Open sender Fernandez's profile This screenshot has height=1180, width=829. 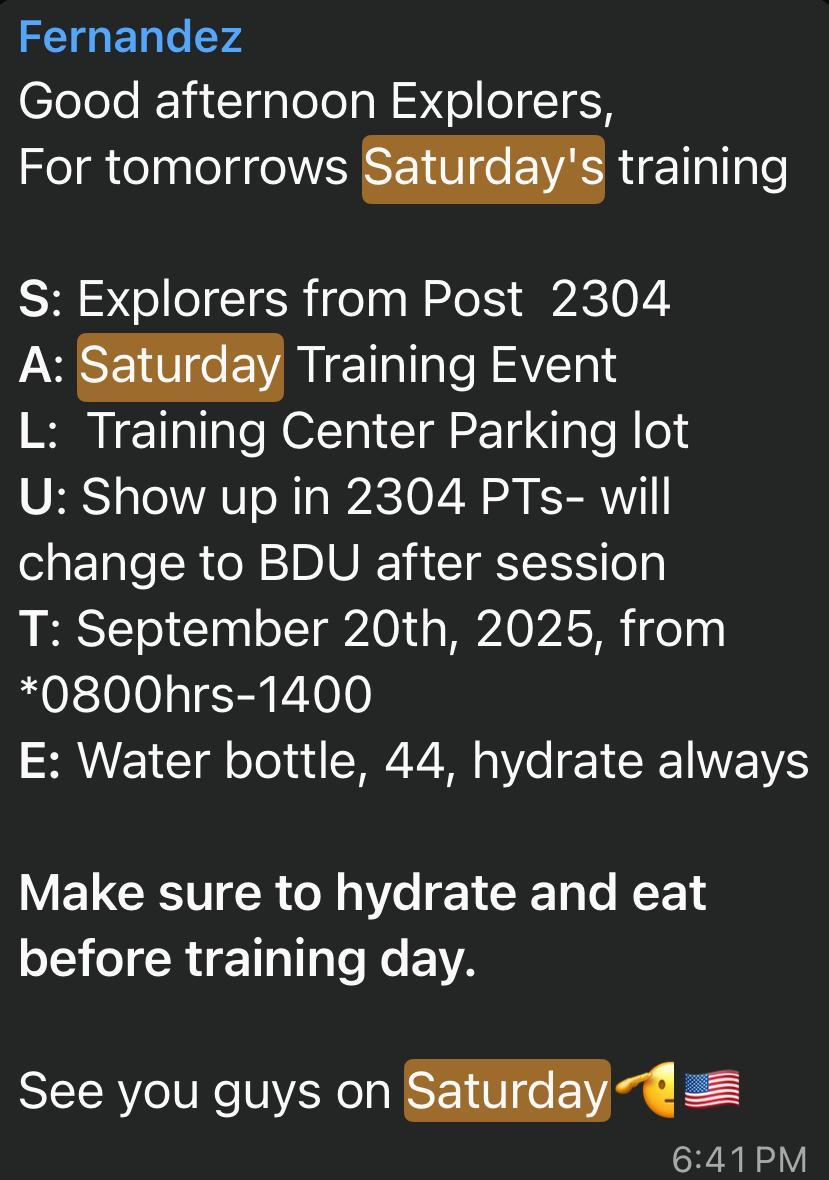tap(130, 37)
